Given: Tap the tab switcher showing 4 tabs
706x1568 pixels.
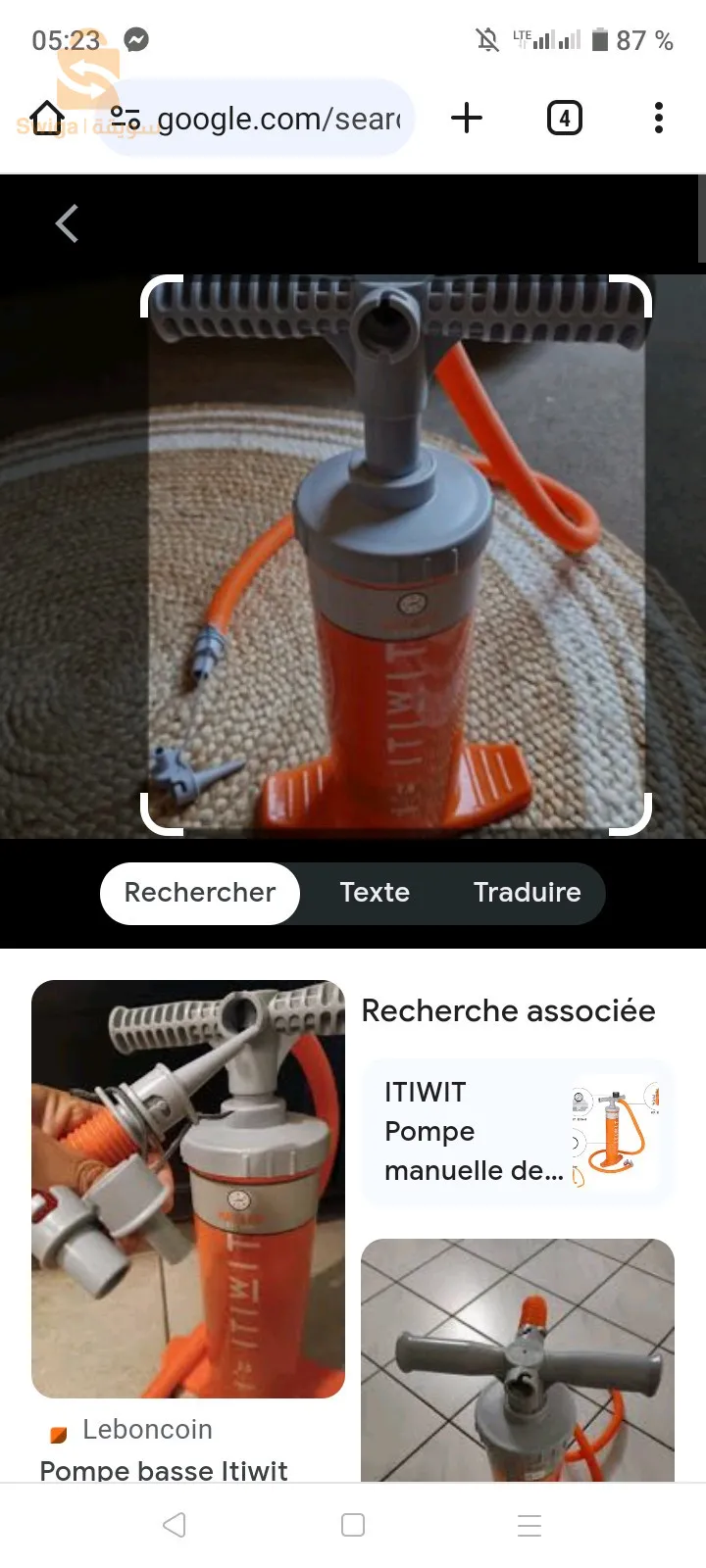Looking at the screenshot, I should point(564,118).
